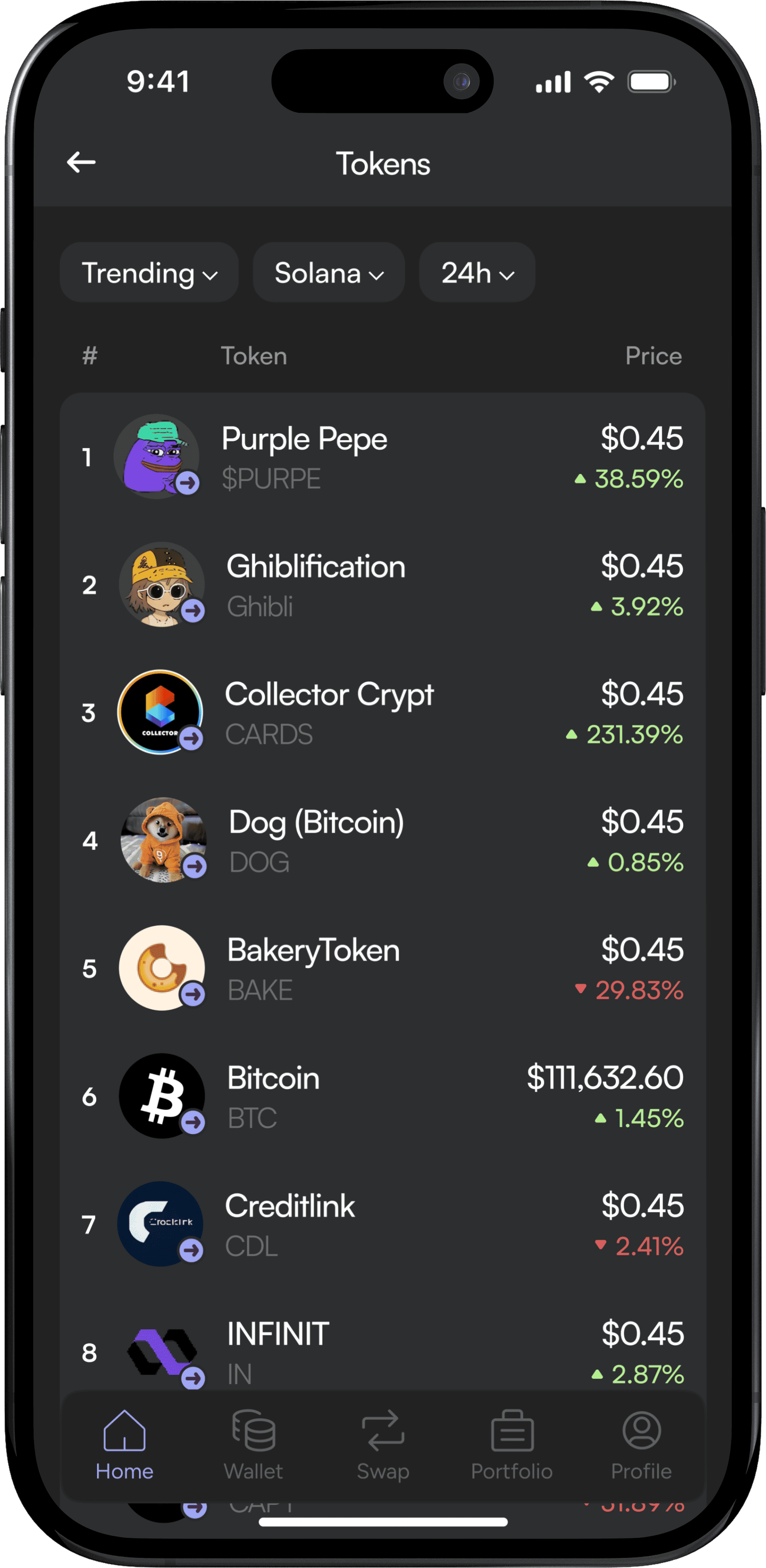Screen dimensions: 766x1568
Task: View Ghiblification token details
Action: point(382,586)
